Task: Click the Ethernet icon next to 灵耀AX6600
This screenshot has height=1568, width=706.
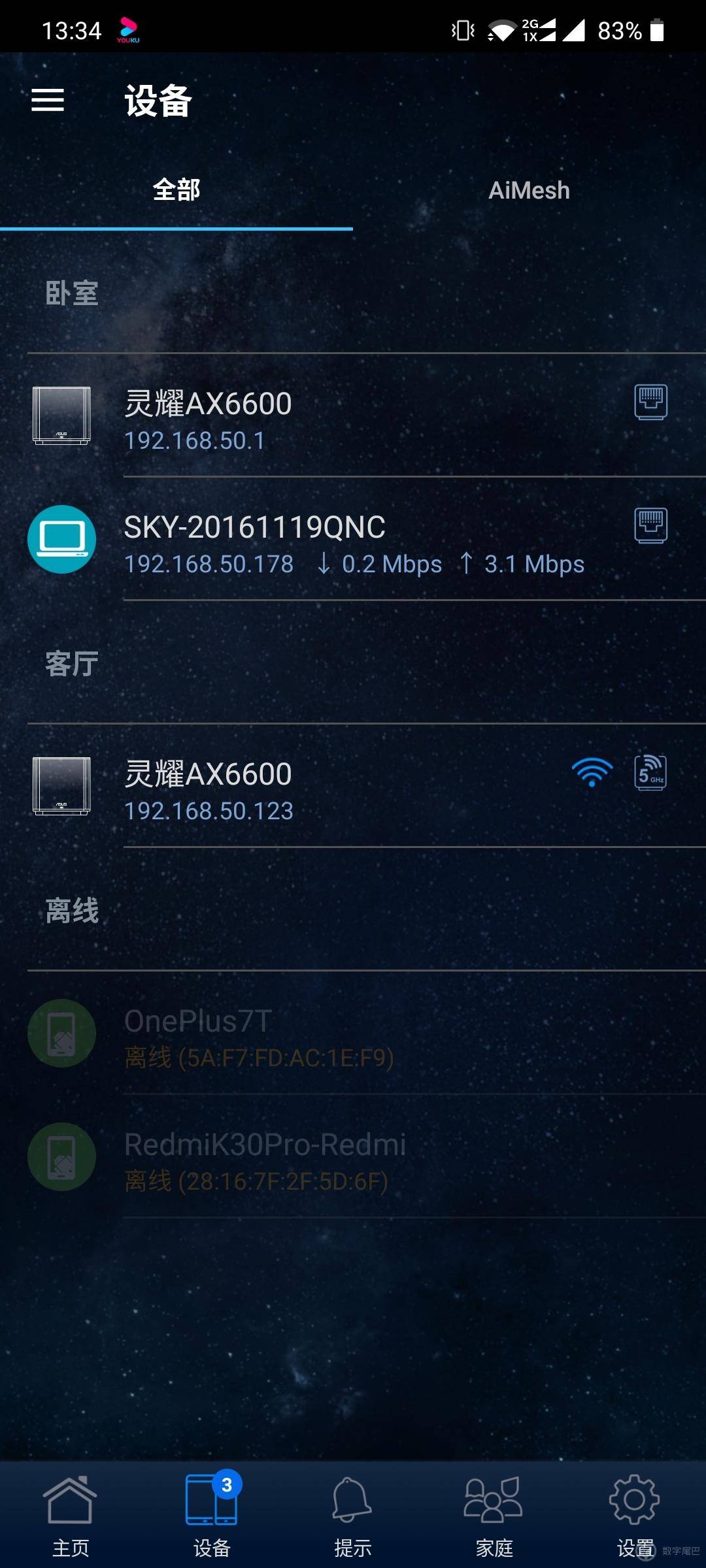Action: (650, 402)
